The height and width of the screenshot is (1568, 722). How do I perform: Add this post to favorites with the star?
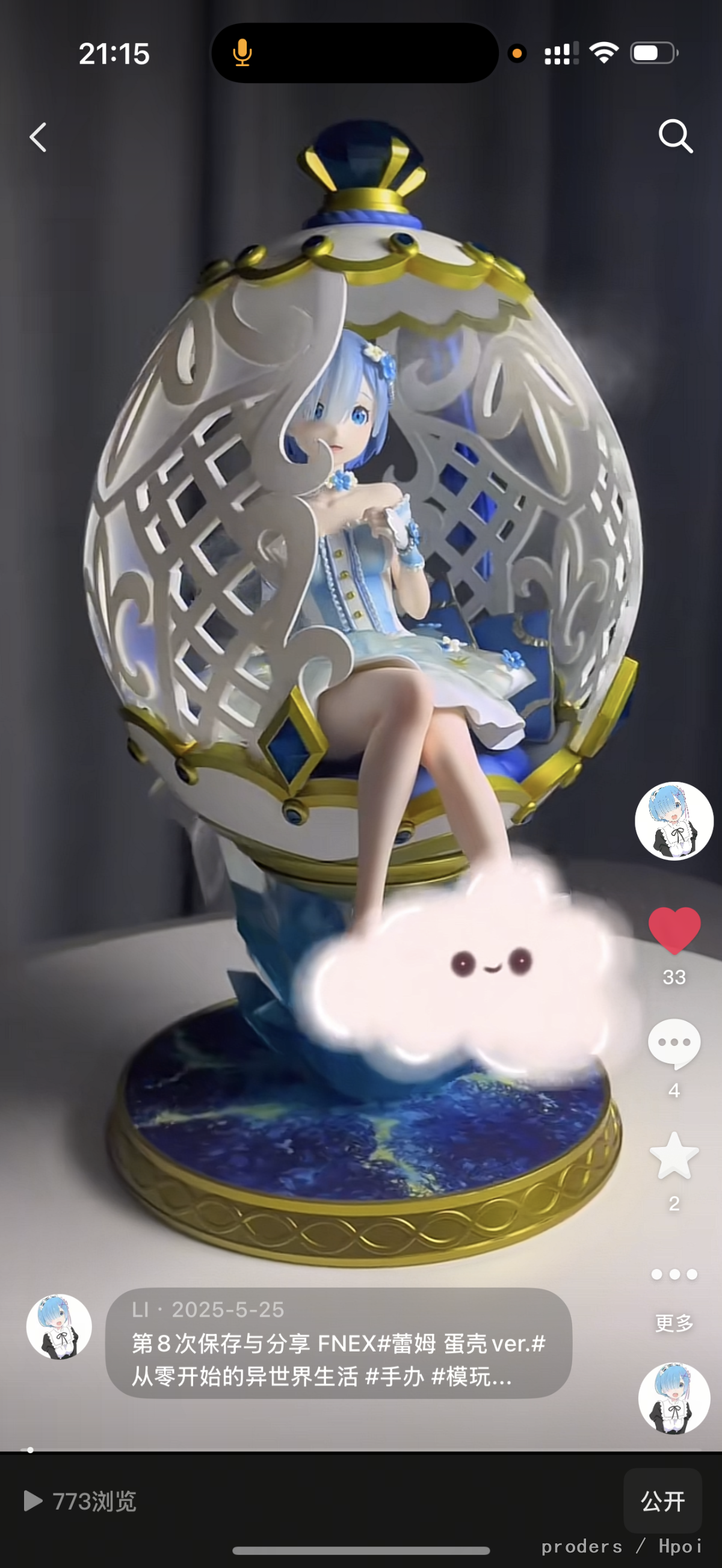(674, 1156)
